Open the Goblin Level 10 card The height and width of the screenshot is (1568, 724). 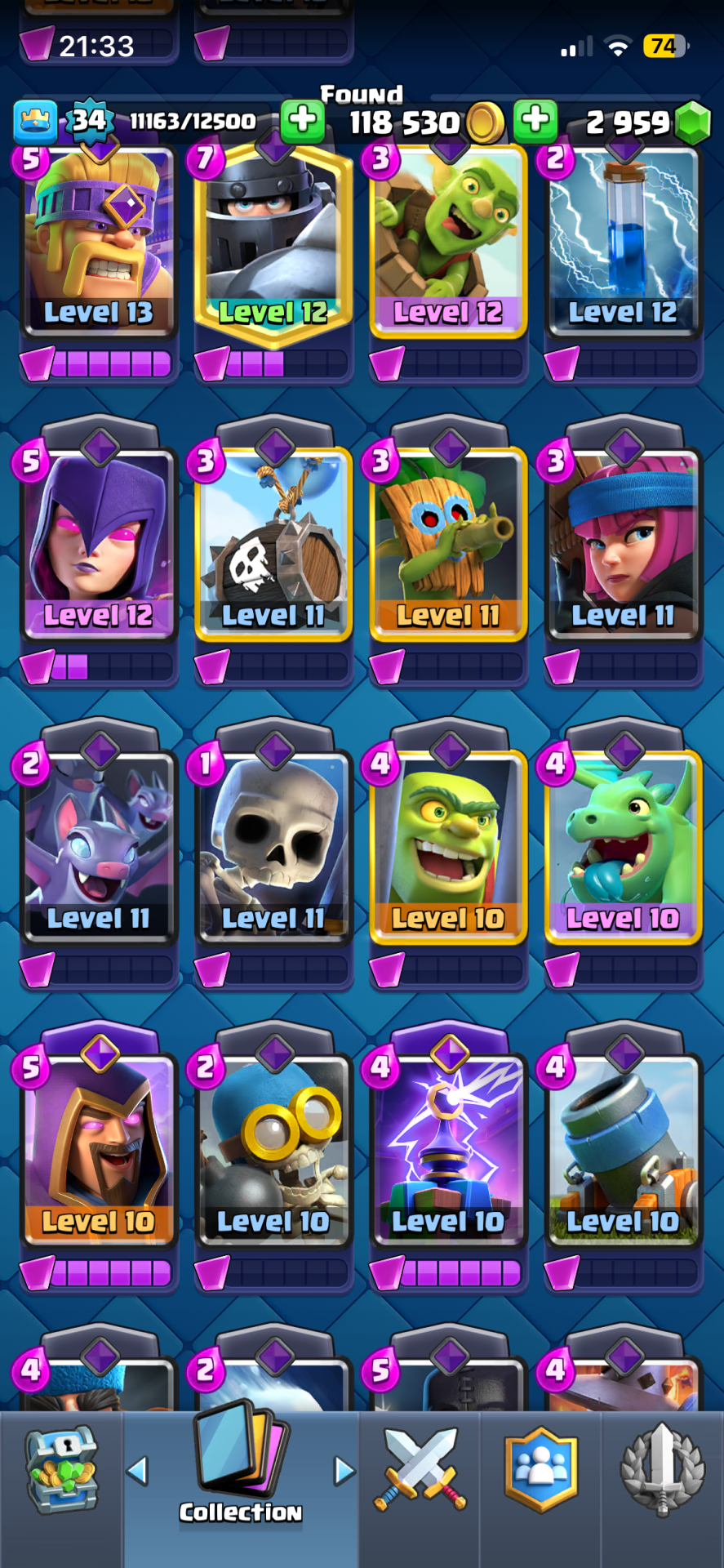coord(448,845)
